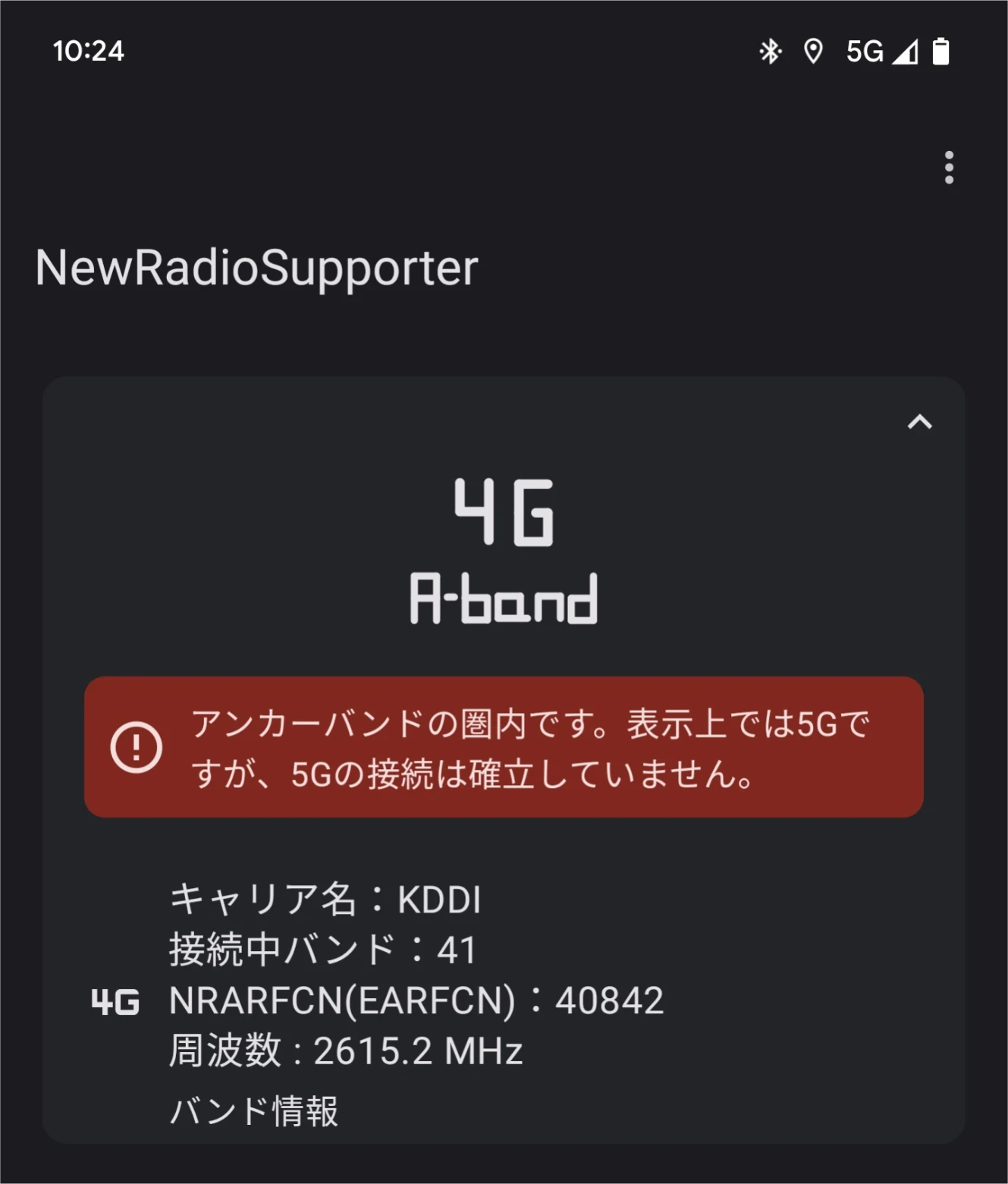Collapse the 4G A-band card
The image size is (1008, 1184).
[919, 422]
